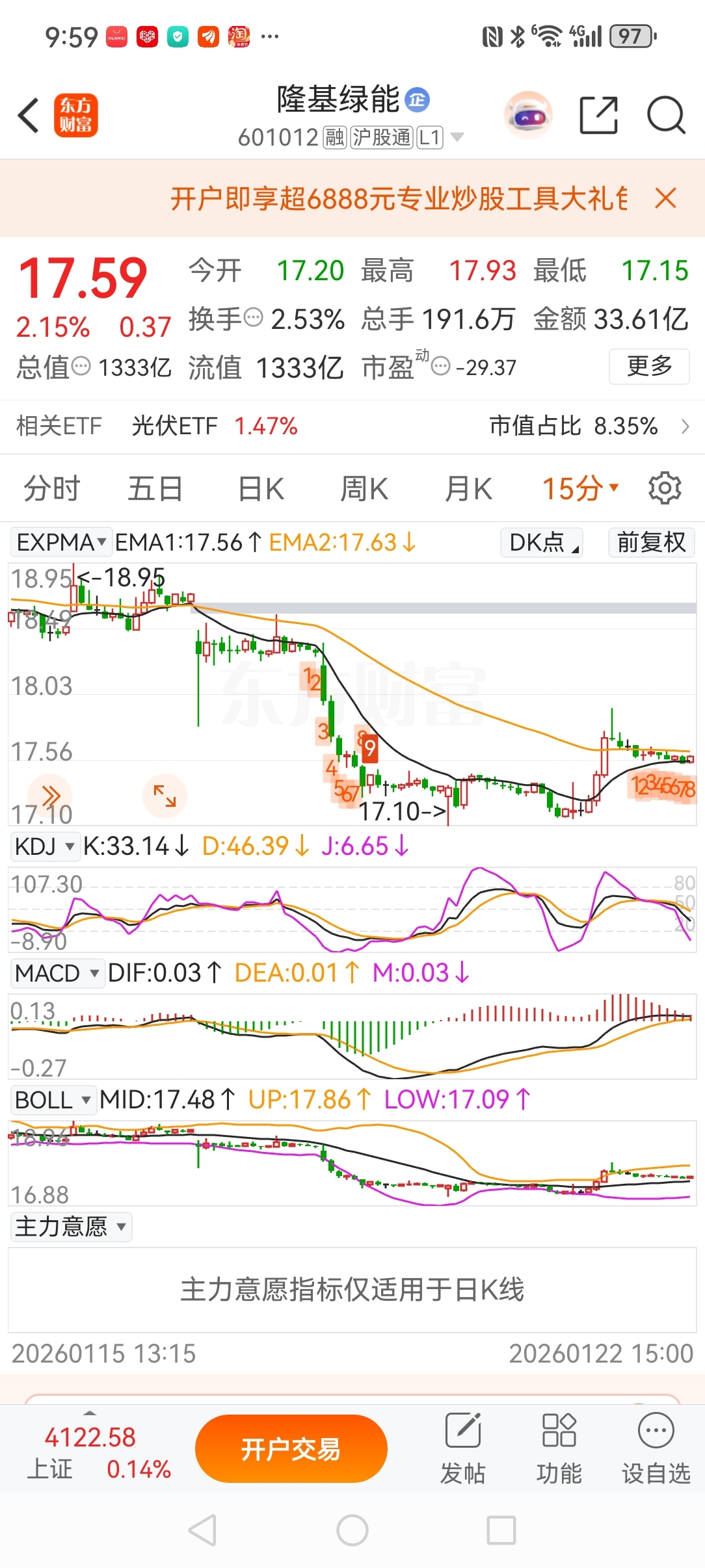Change the KDJ sub-indicator
The height and width of the screenshot is (1568, 705).
[44, 846]
